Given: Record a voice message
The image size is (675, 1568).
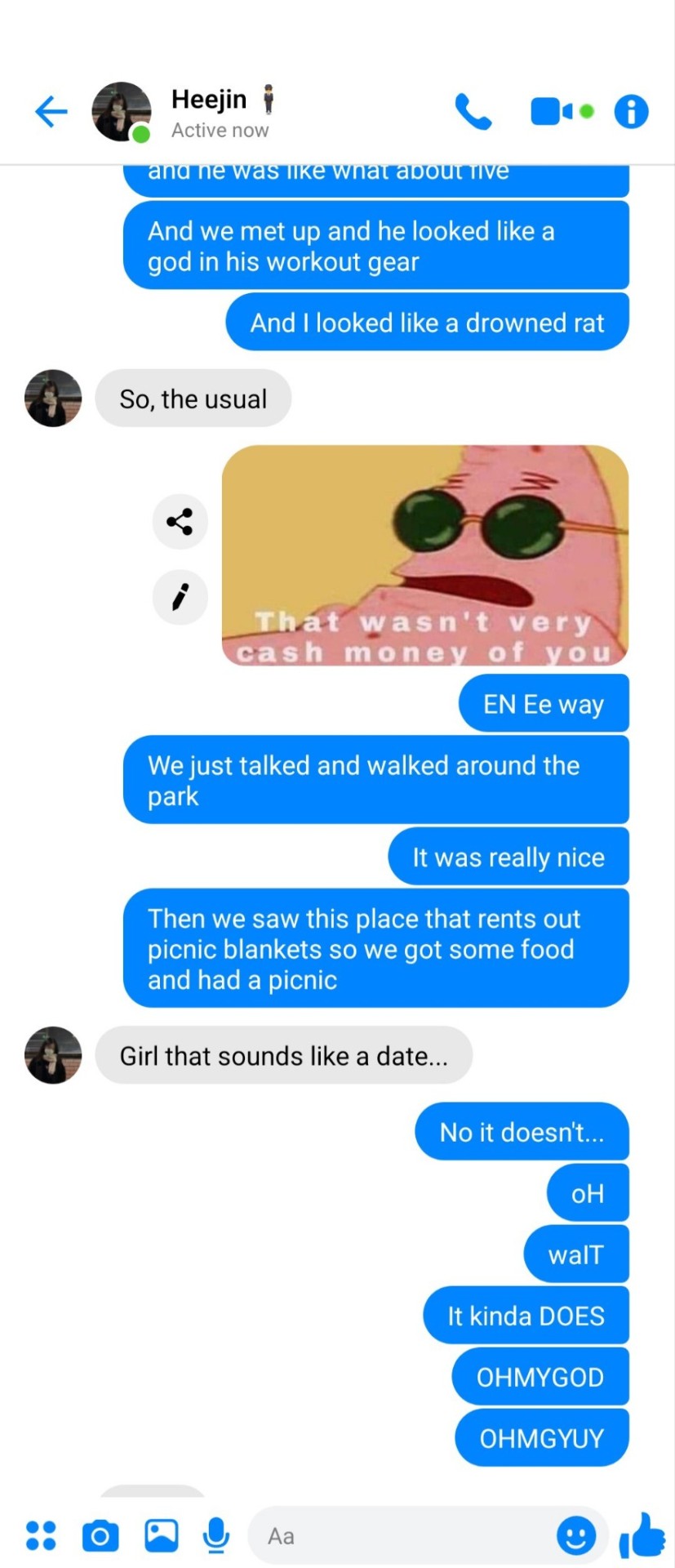Looking at the screenshot, I should point(216,1535).
